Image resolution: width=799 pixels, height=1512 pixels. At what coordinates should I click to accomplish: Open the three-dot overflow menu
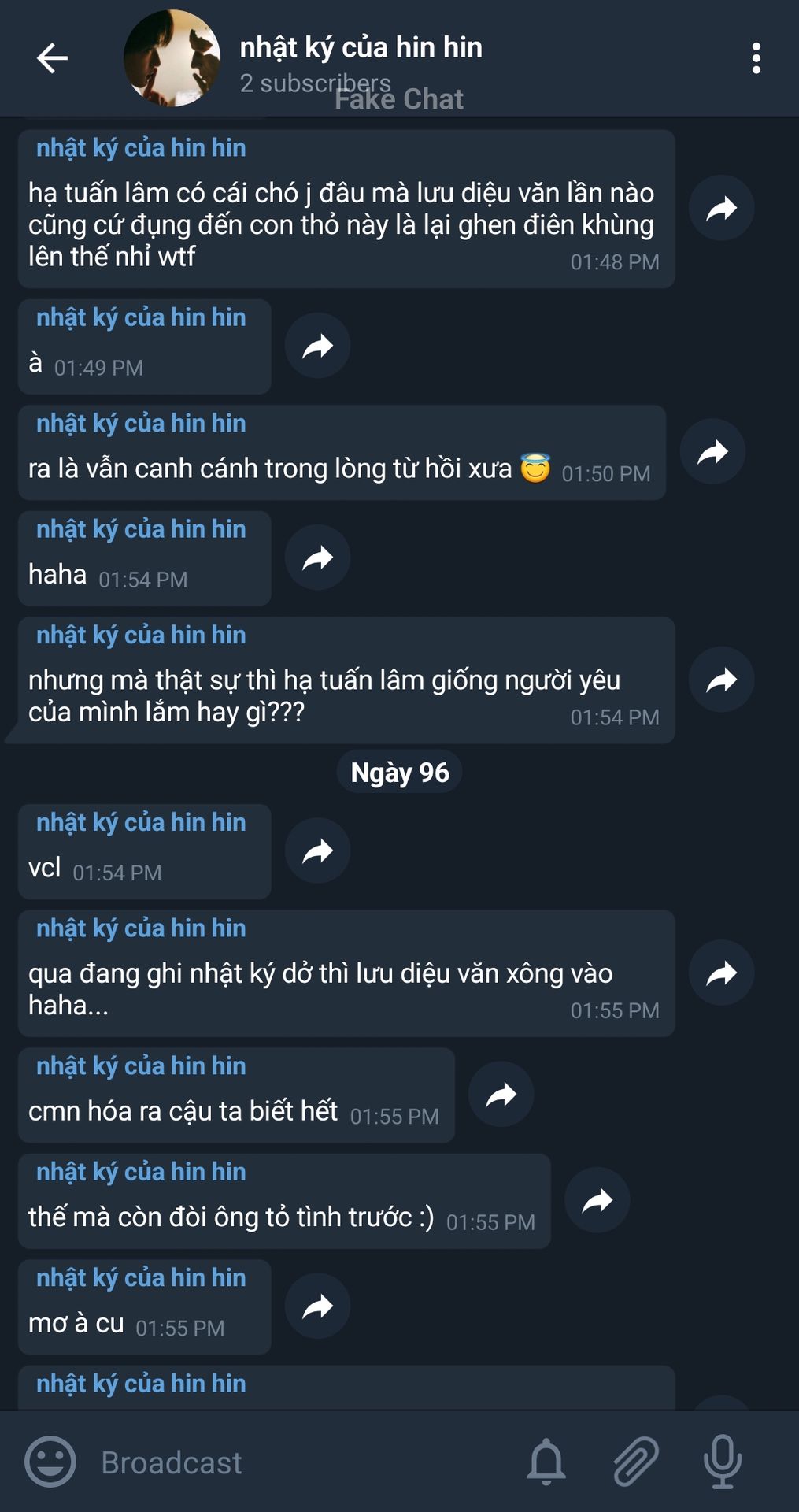point(756,58)
